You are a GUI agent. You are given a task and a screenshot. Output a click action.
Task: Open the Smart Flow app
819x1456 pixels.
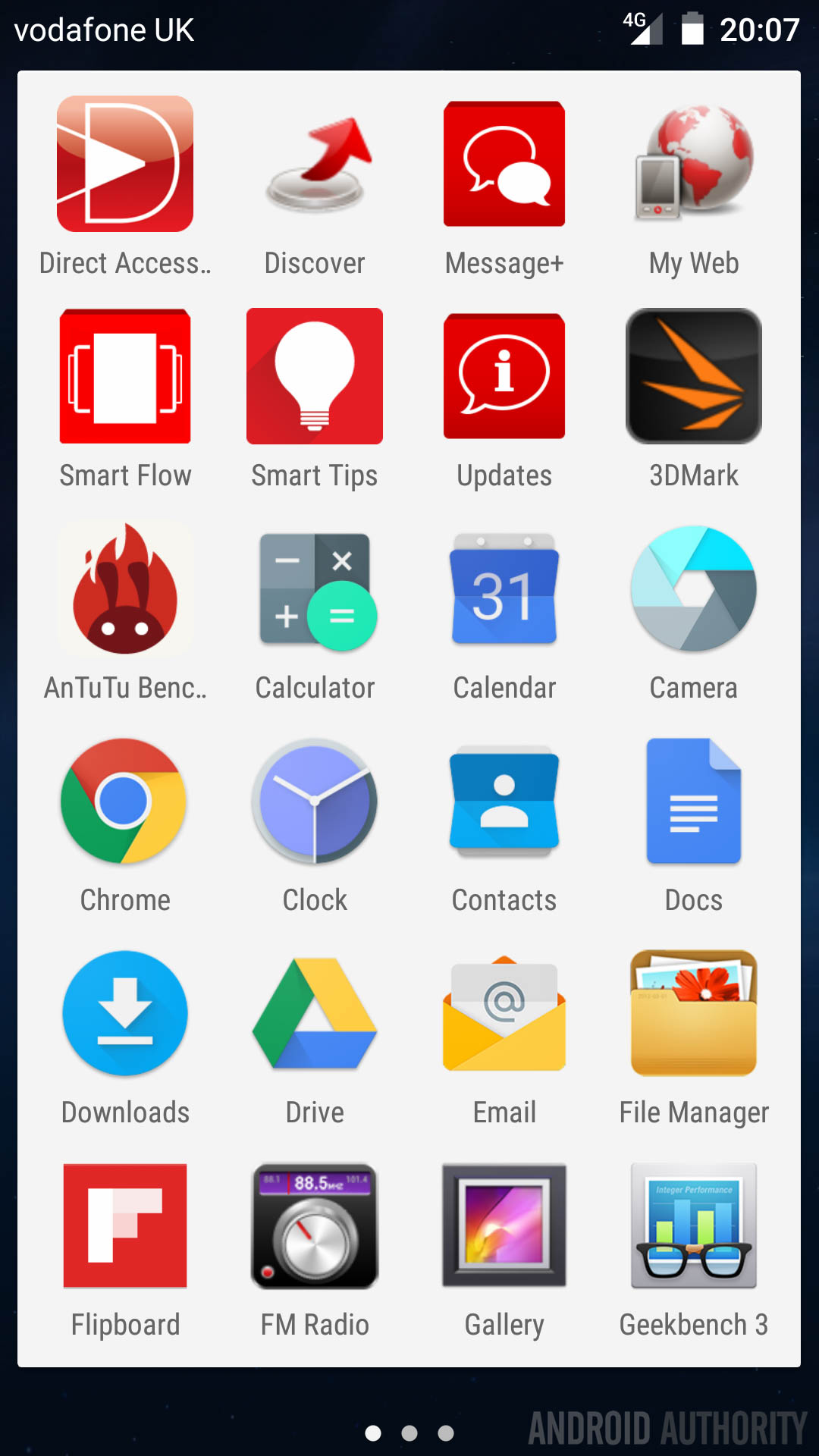125,376
